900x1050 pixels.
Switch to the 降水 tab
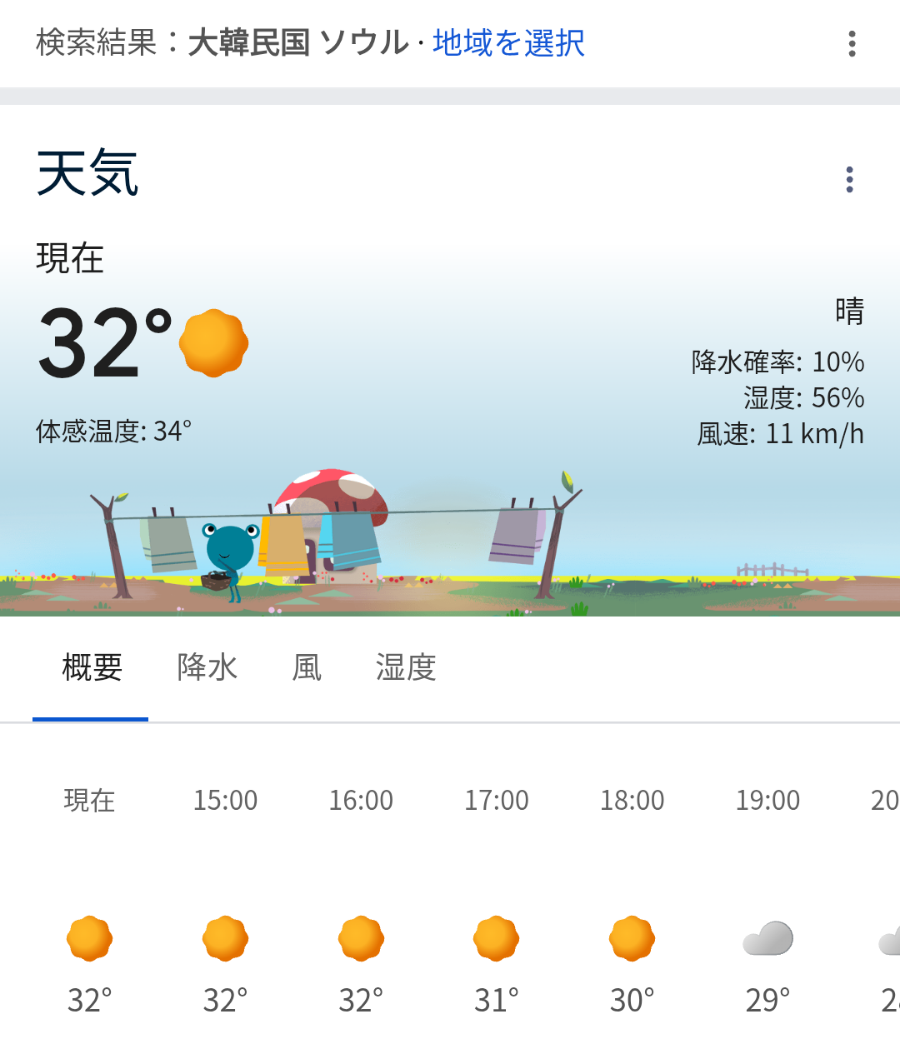tap(207, 667)
